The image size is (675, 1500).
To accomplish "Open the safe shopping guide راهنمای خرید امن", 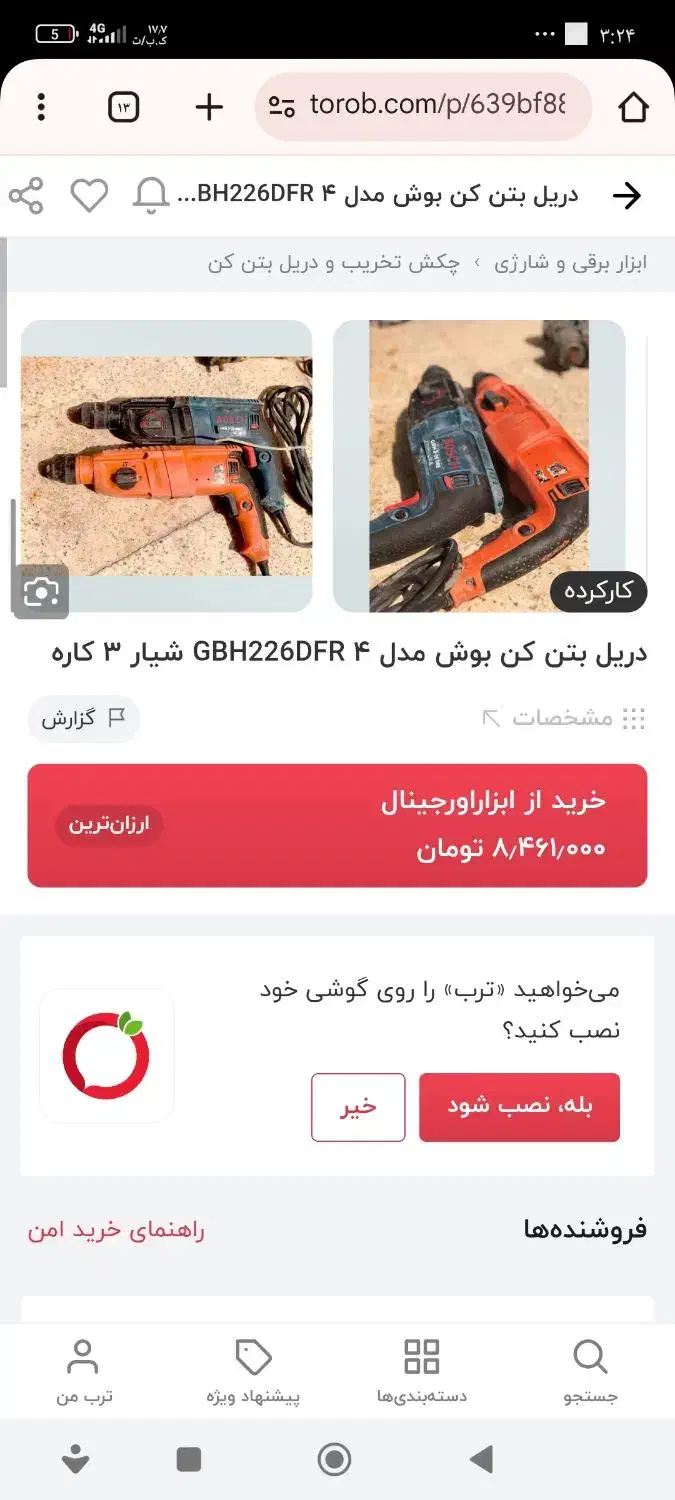I will [116, 1230].
